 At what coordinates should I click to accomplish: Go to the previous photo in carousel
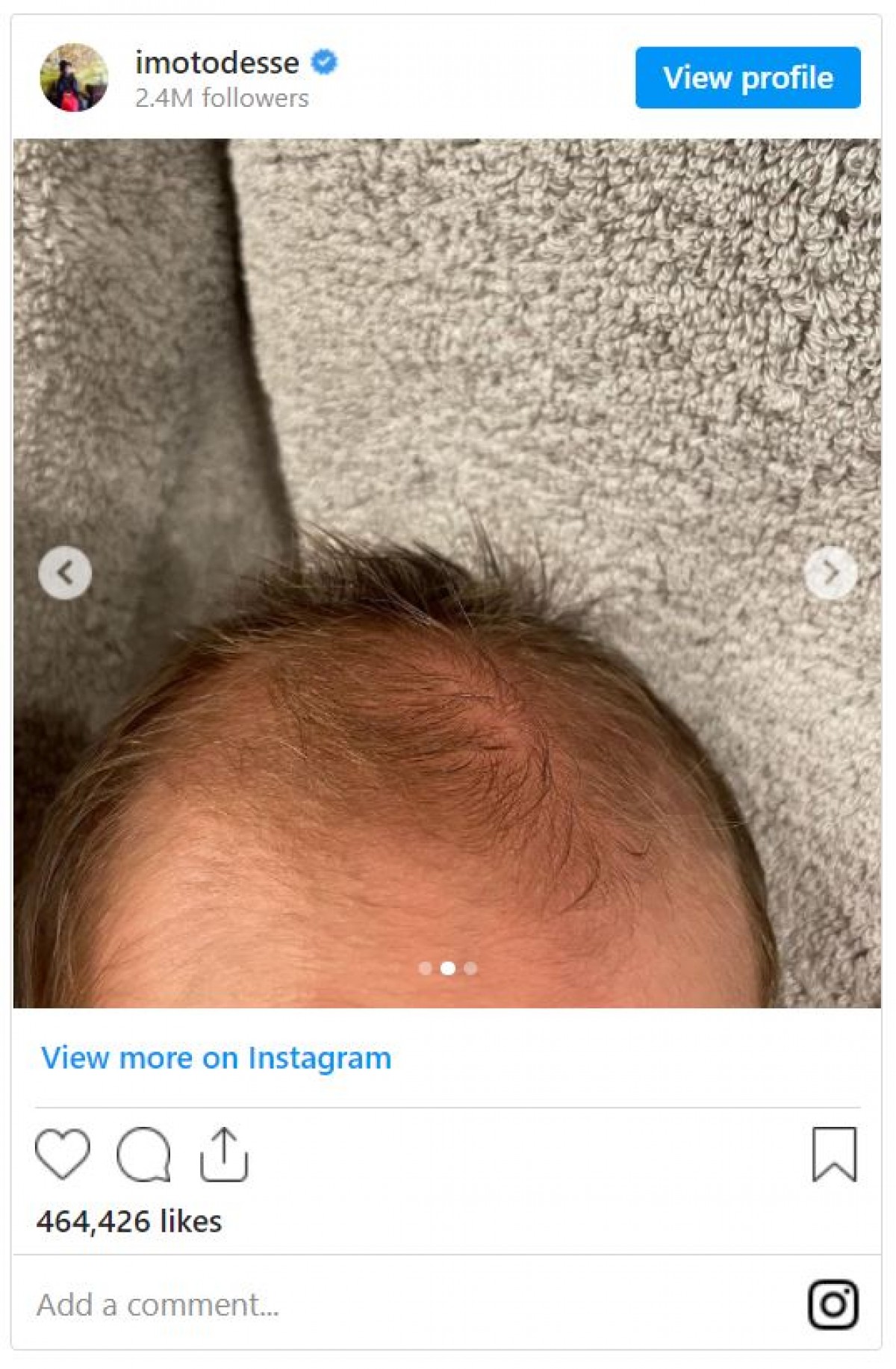[65, 574]
